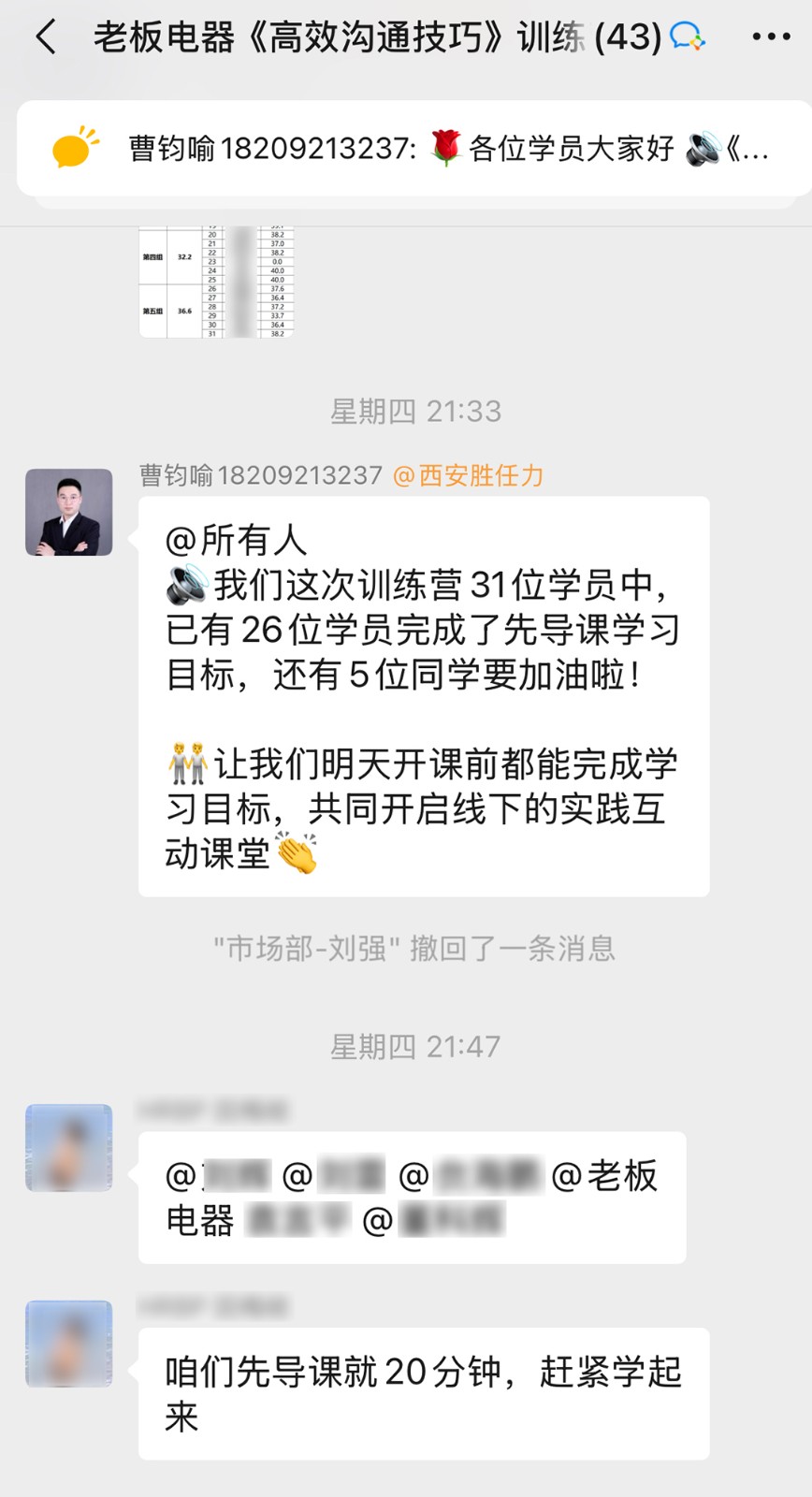Image resolution: width=812 pixels, height=1497 pixels.
Task: Open the group chat overflow menu
Action: point(771,37)
